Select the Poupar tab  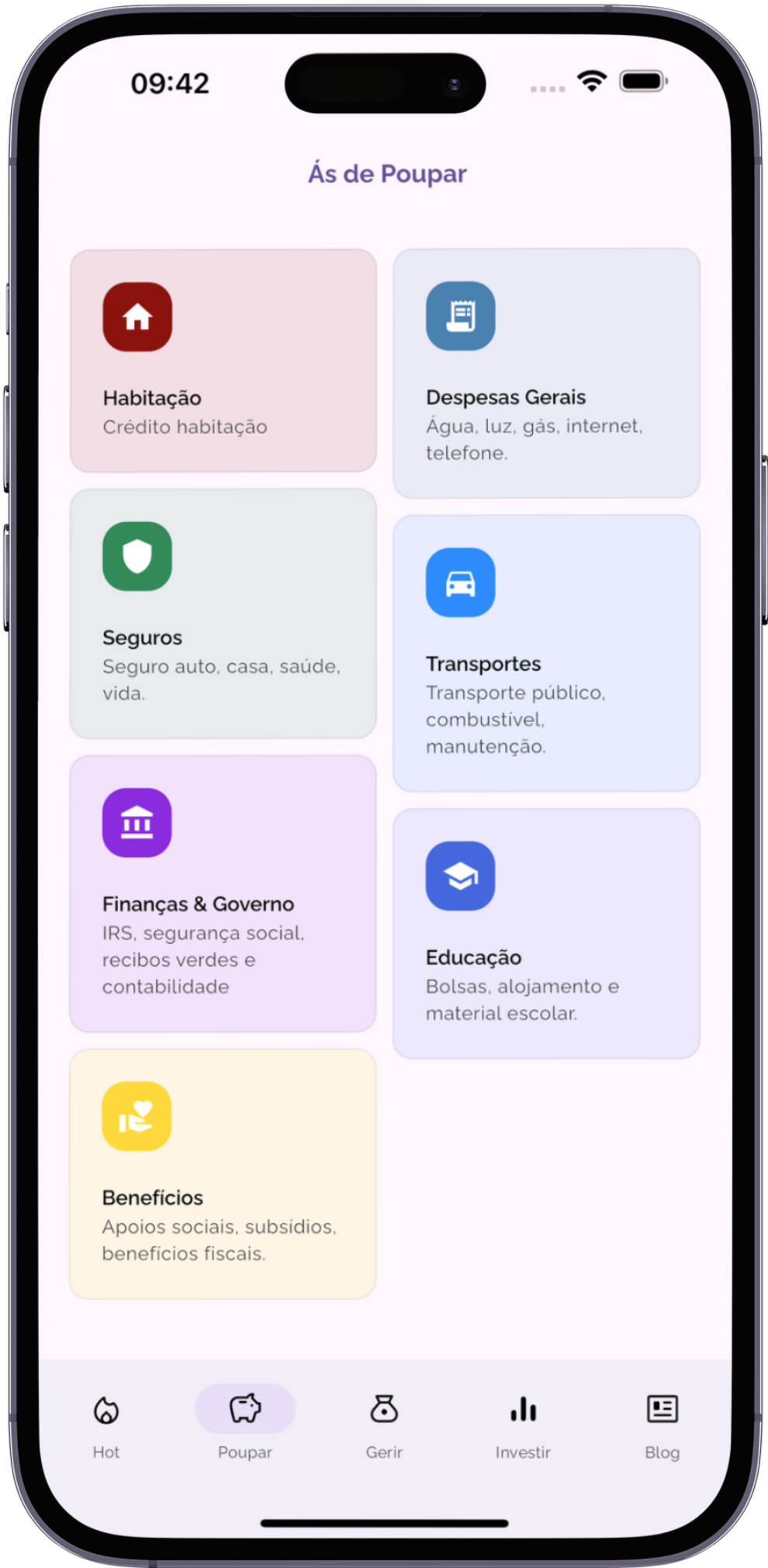tap(245, 1425)
